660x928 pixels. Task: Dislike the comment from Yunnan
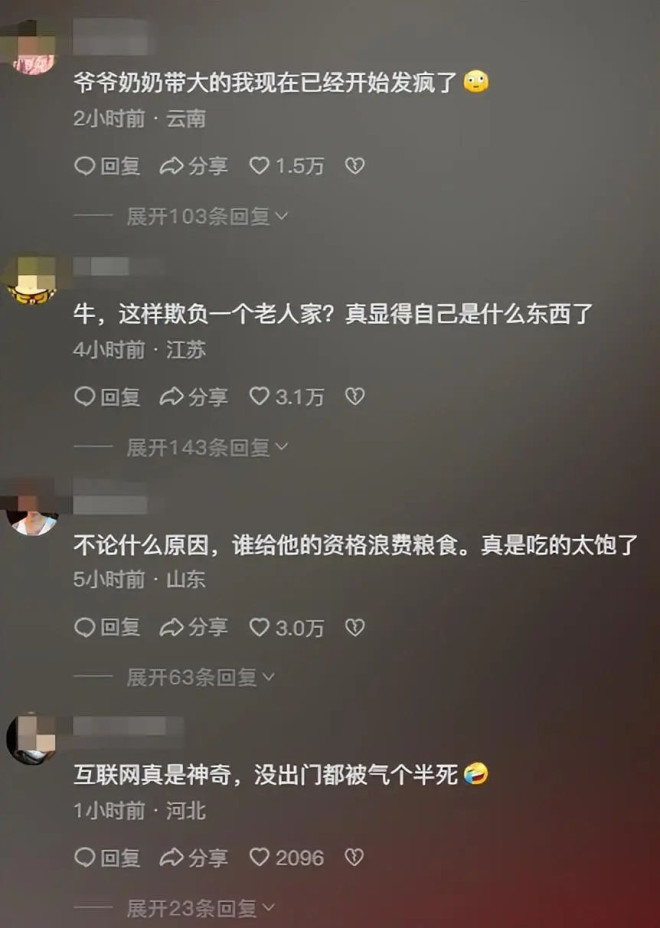[x=354, y=167]
